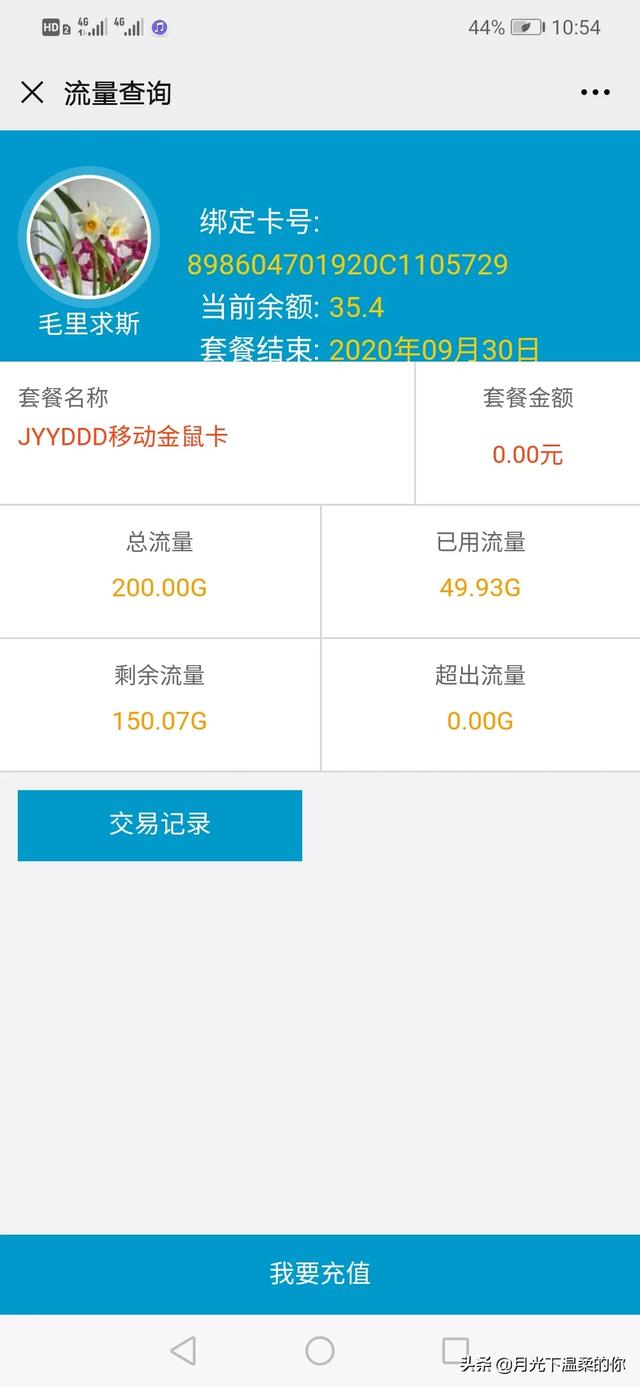The width and height of the screenshot is (640, 1387).
Task: Tap 我要充值 to recharge
Action: 320,1273
